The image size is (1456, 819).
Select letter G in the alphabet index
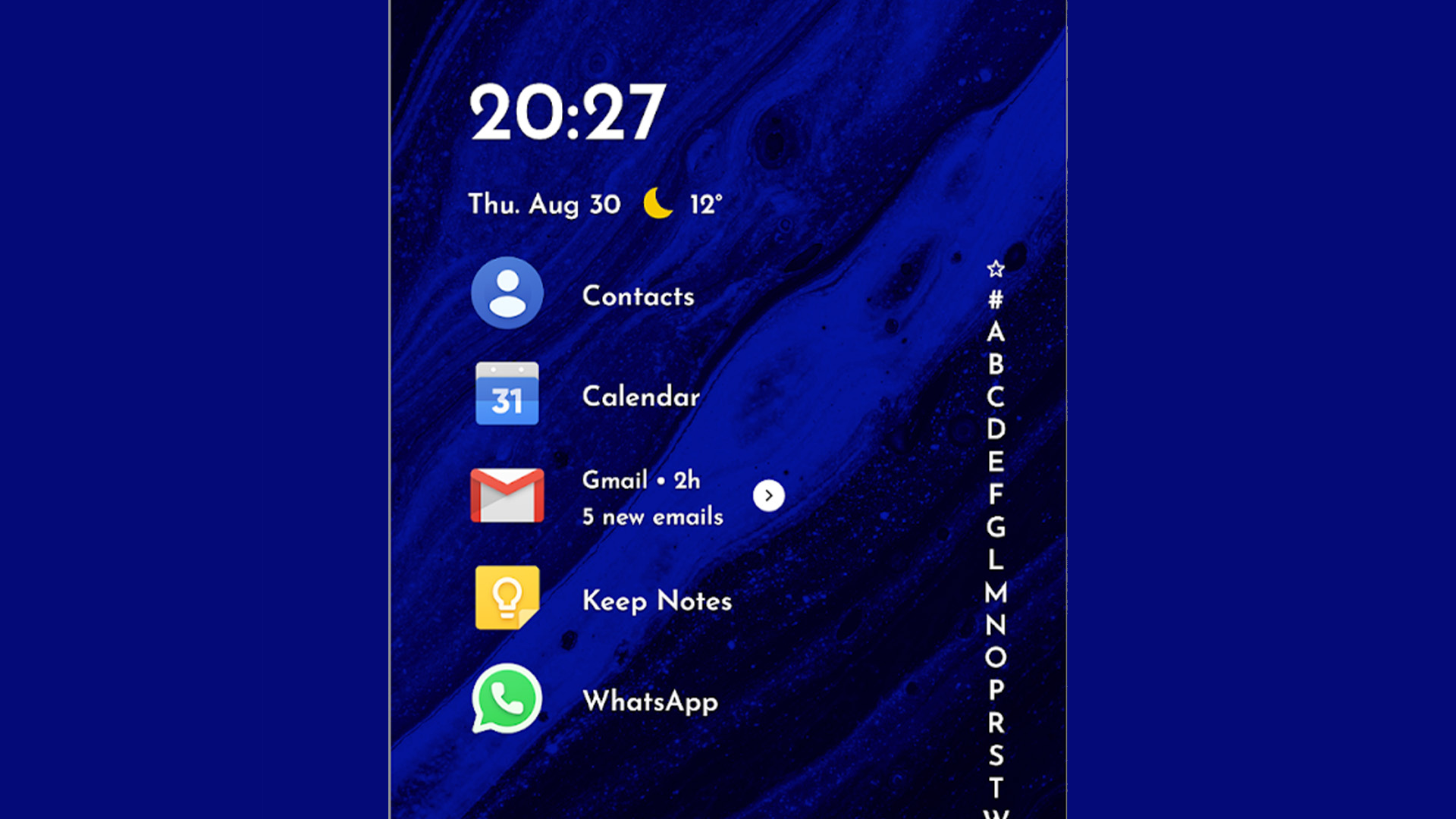996,527
